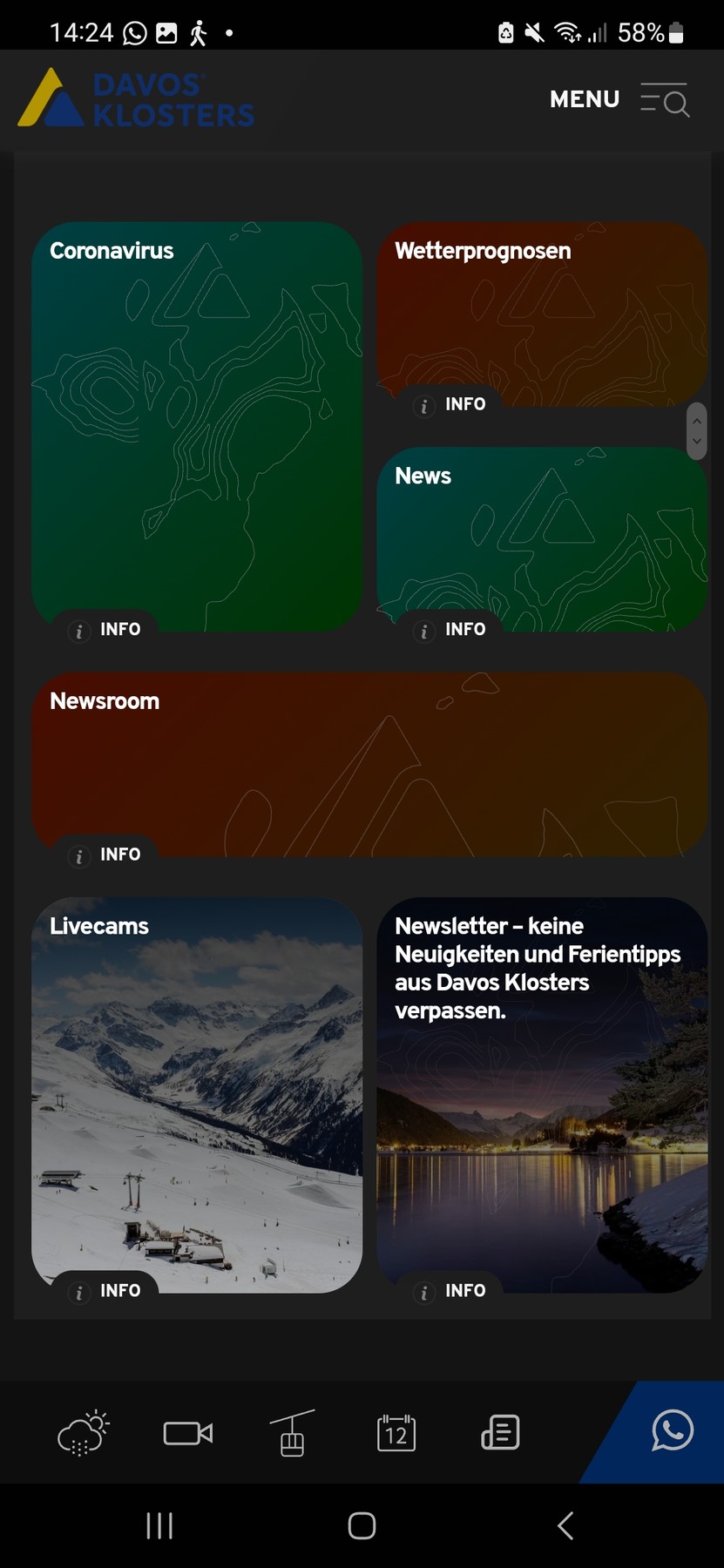The width and height of the screenshot is (724, 1568).
Task: Contact via the WhatsApp button
Action: pos(672,1431)
